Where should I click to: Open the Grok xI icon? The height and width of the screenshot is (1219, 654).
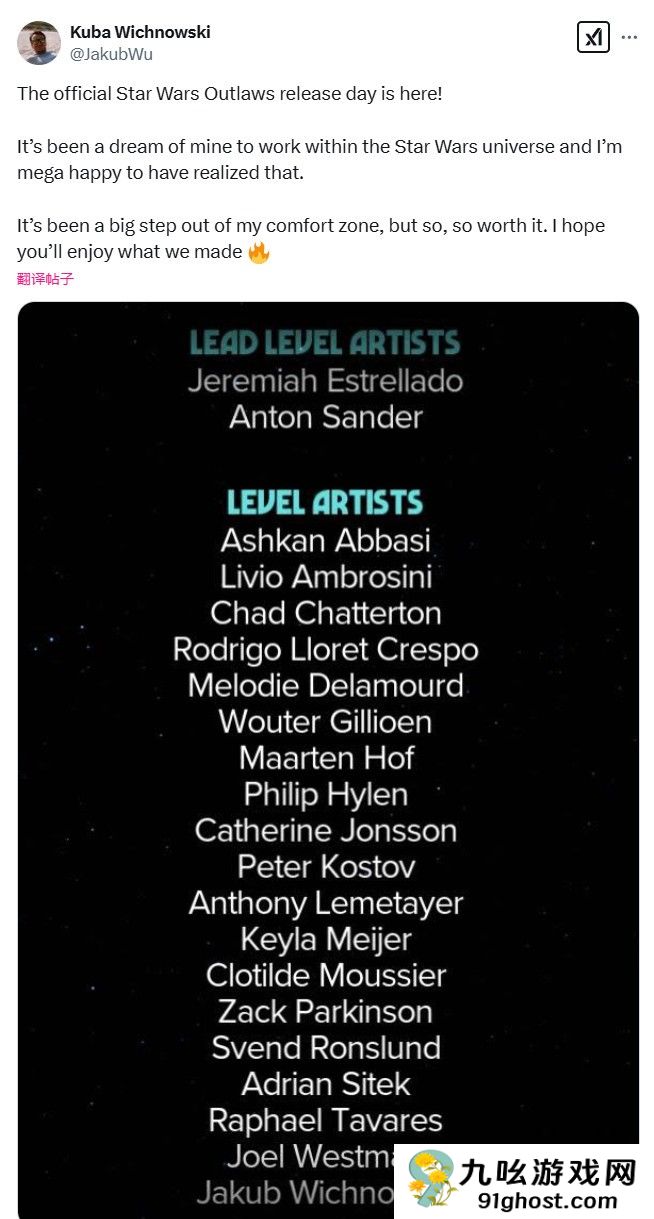(x=593, y=38)
